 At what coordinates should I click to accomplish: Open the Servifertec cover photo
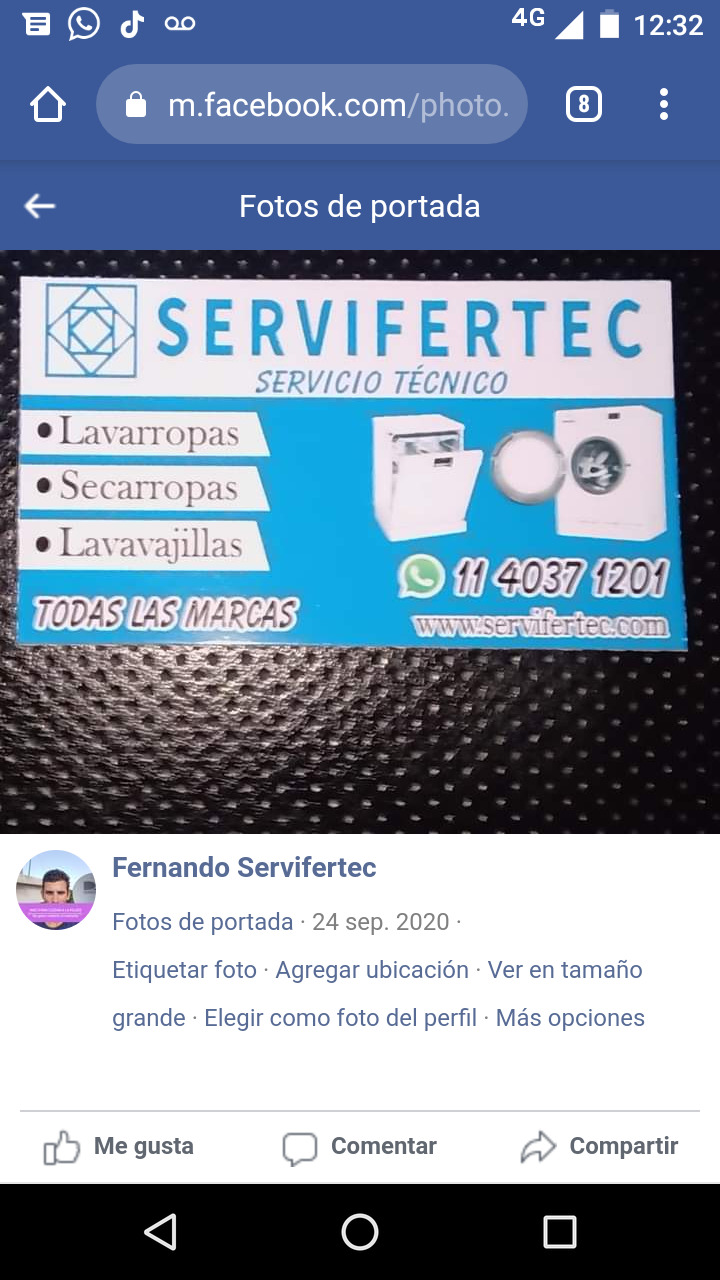[360, 540]
